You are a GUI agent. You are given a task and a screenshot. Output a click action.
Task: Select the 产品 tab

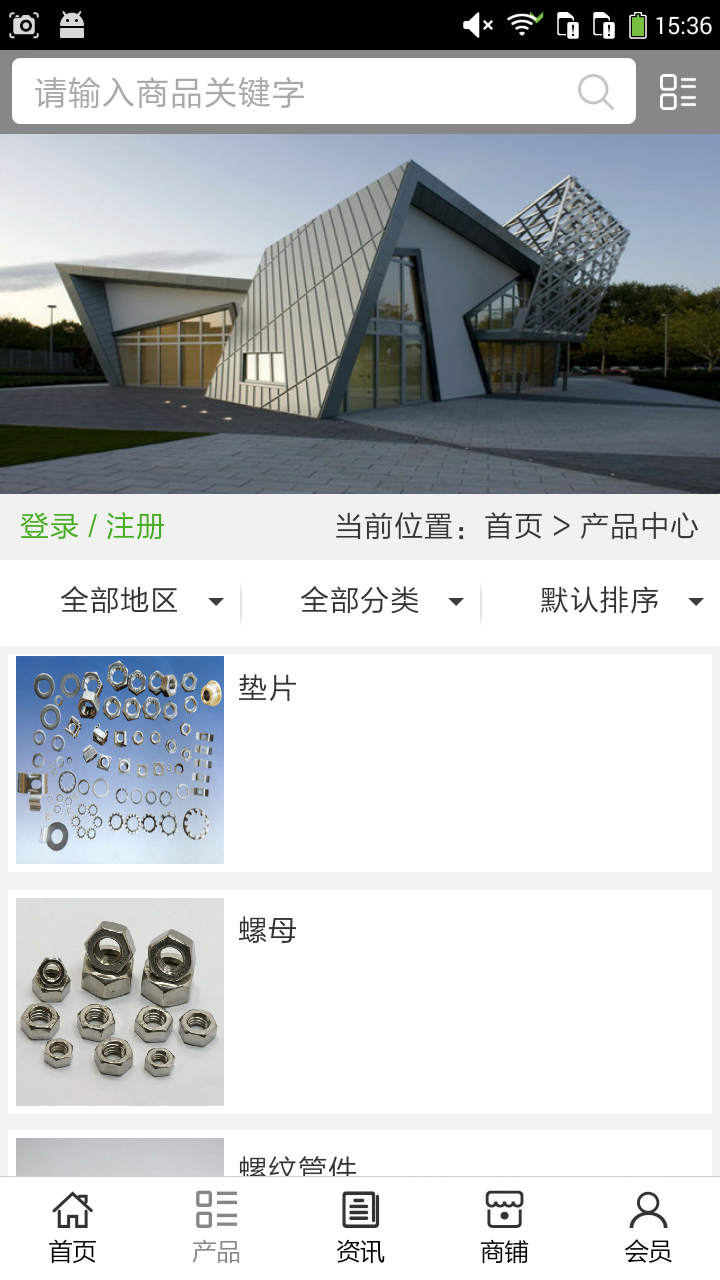[x=216, y=1227]
